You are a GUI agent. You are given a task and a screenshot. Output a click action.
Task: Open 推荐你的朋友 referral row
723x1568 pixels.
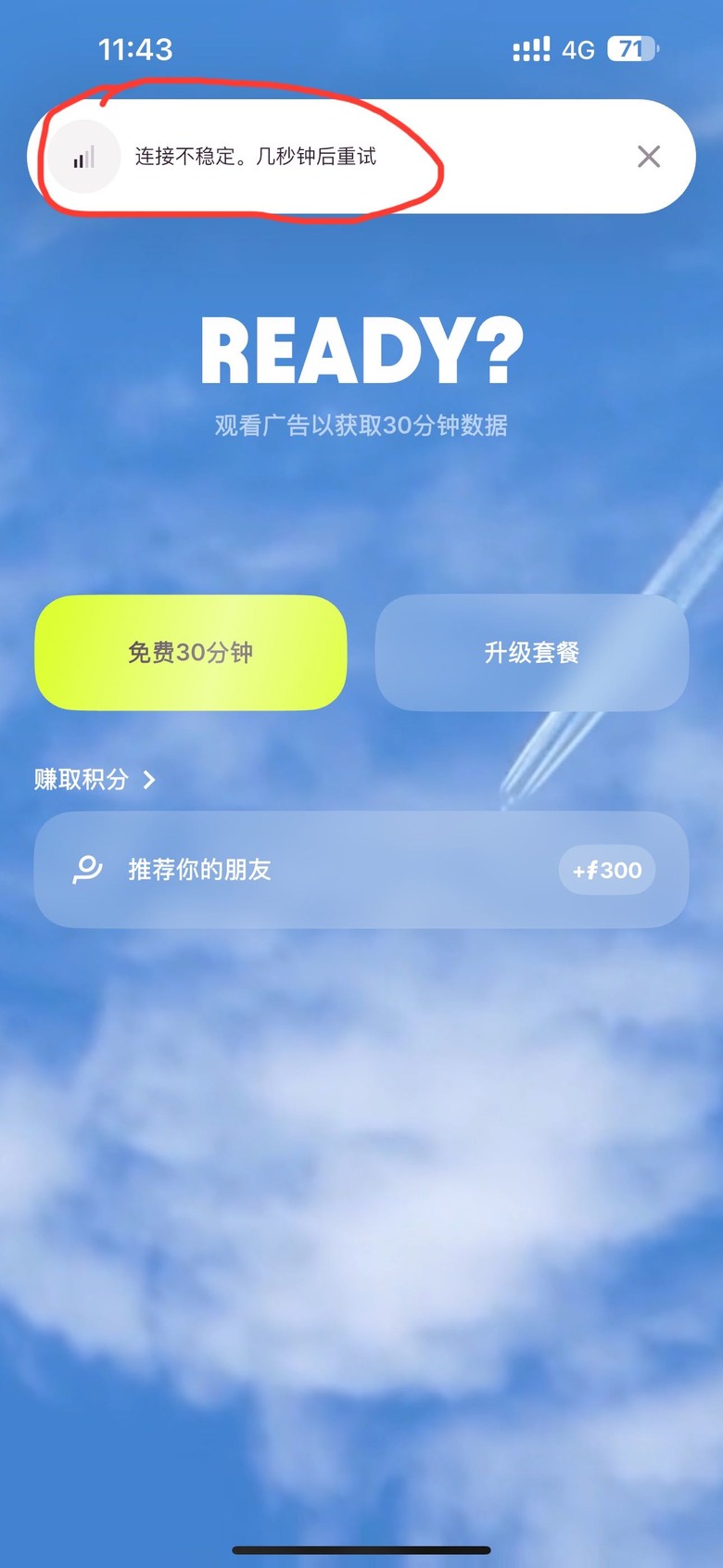(361, 870)
